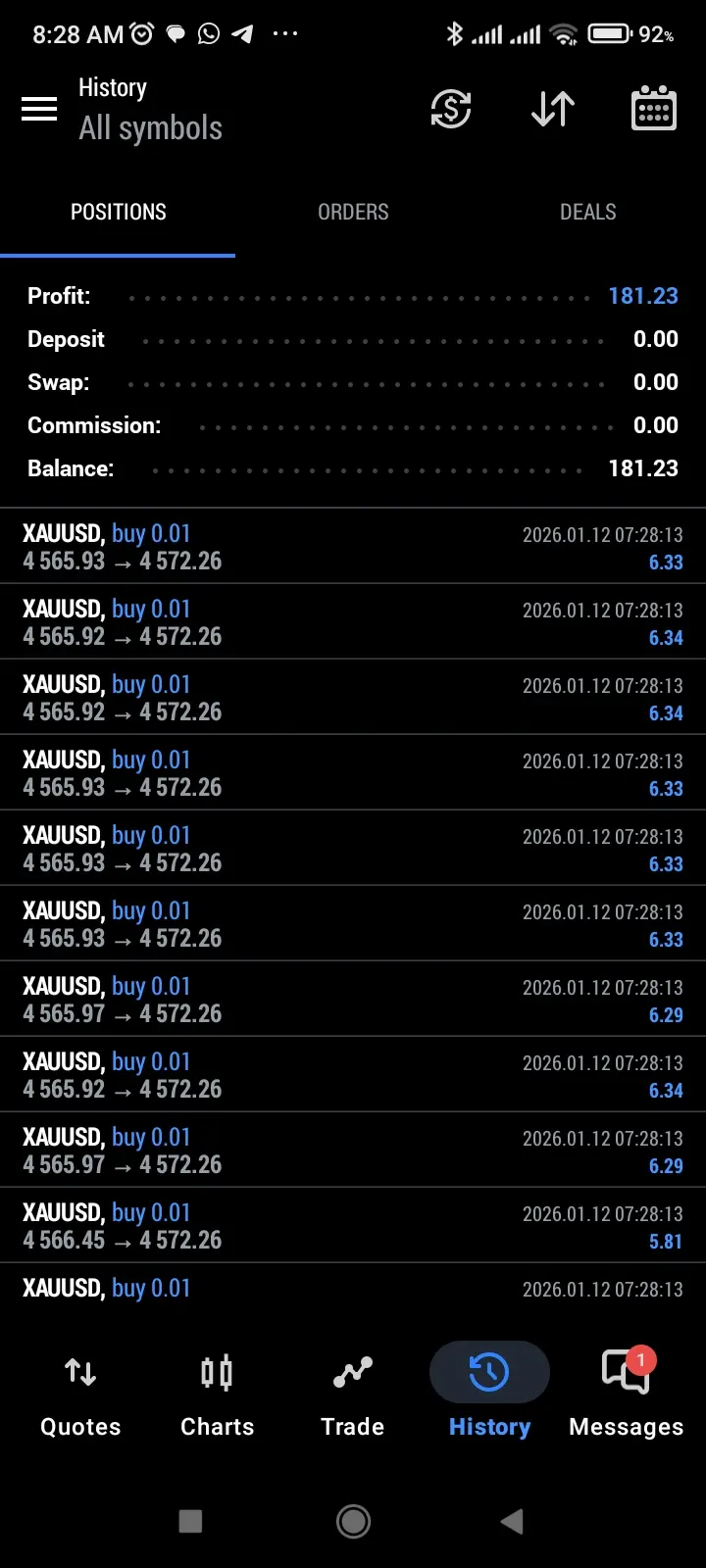This screenshot has width=706, height=1568.
Task: Open the hamburger menu drawer
Action: 39,109
